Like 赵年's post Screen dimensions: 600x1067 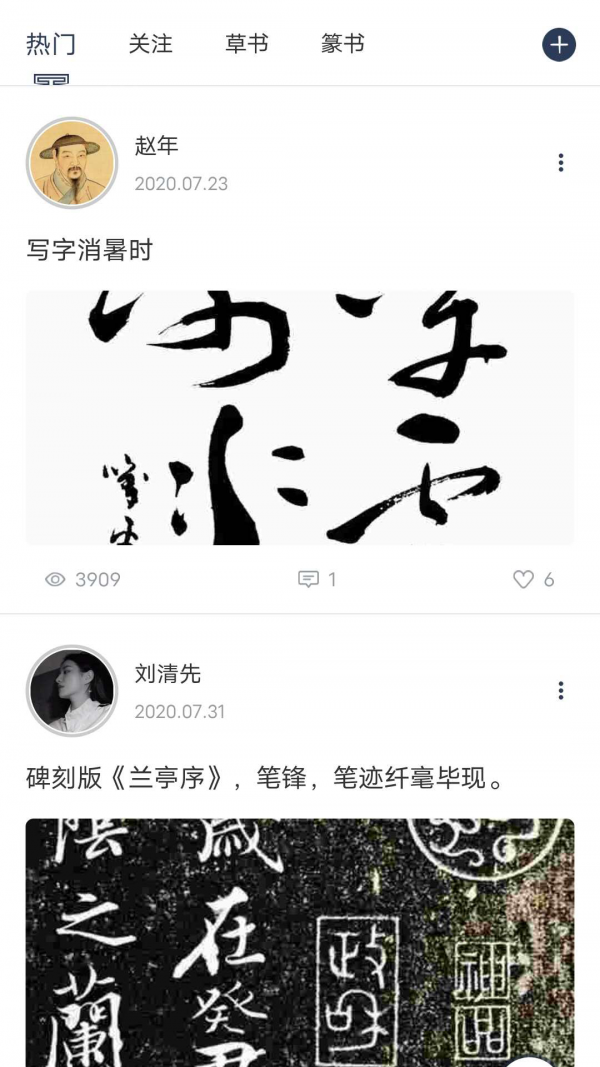533,579
